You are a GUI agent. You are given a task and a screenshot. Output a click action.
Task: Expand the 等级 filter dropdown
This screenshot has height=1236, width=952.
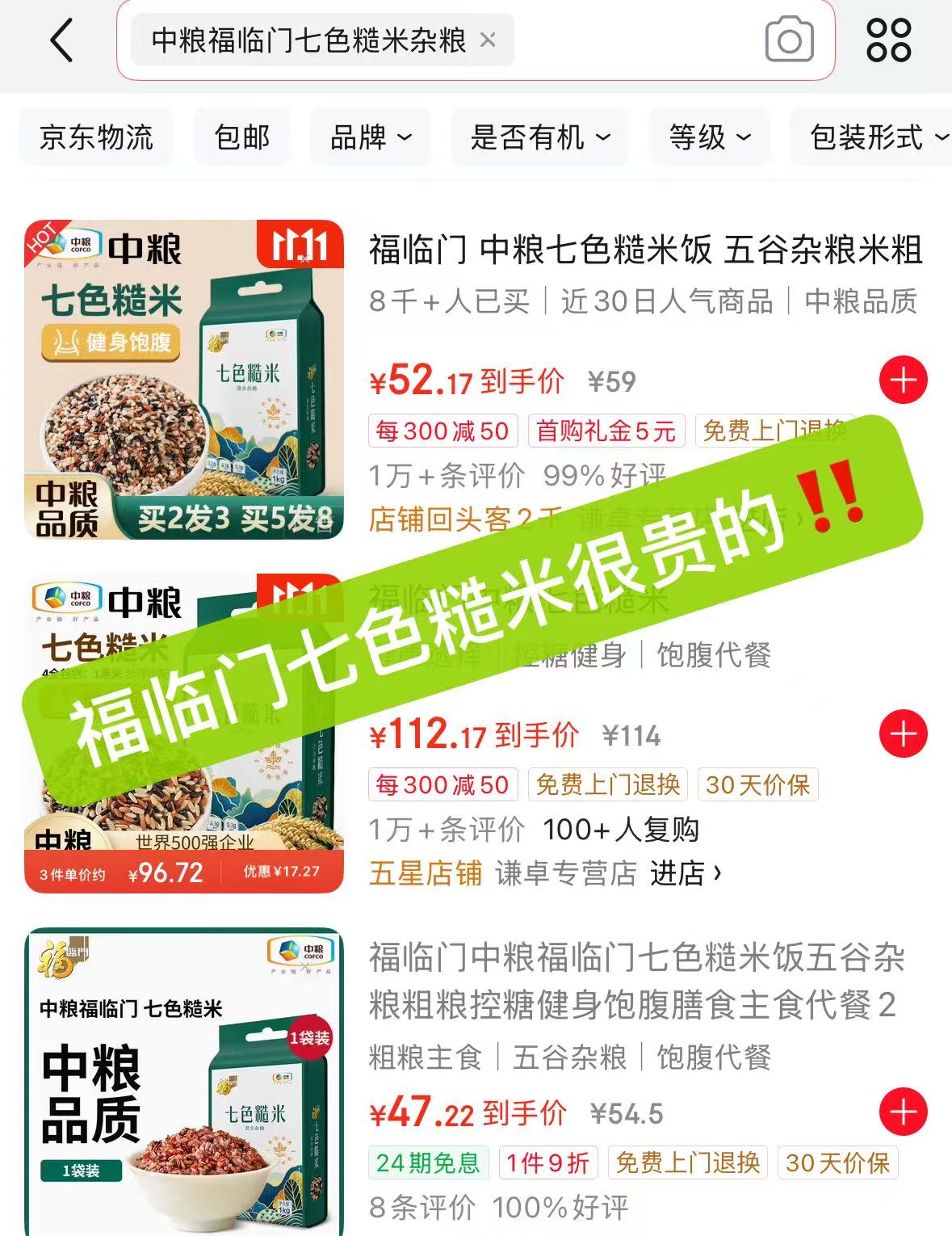tap(709, 137)
